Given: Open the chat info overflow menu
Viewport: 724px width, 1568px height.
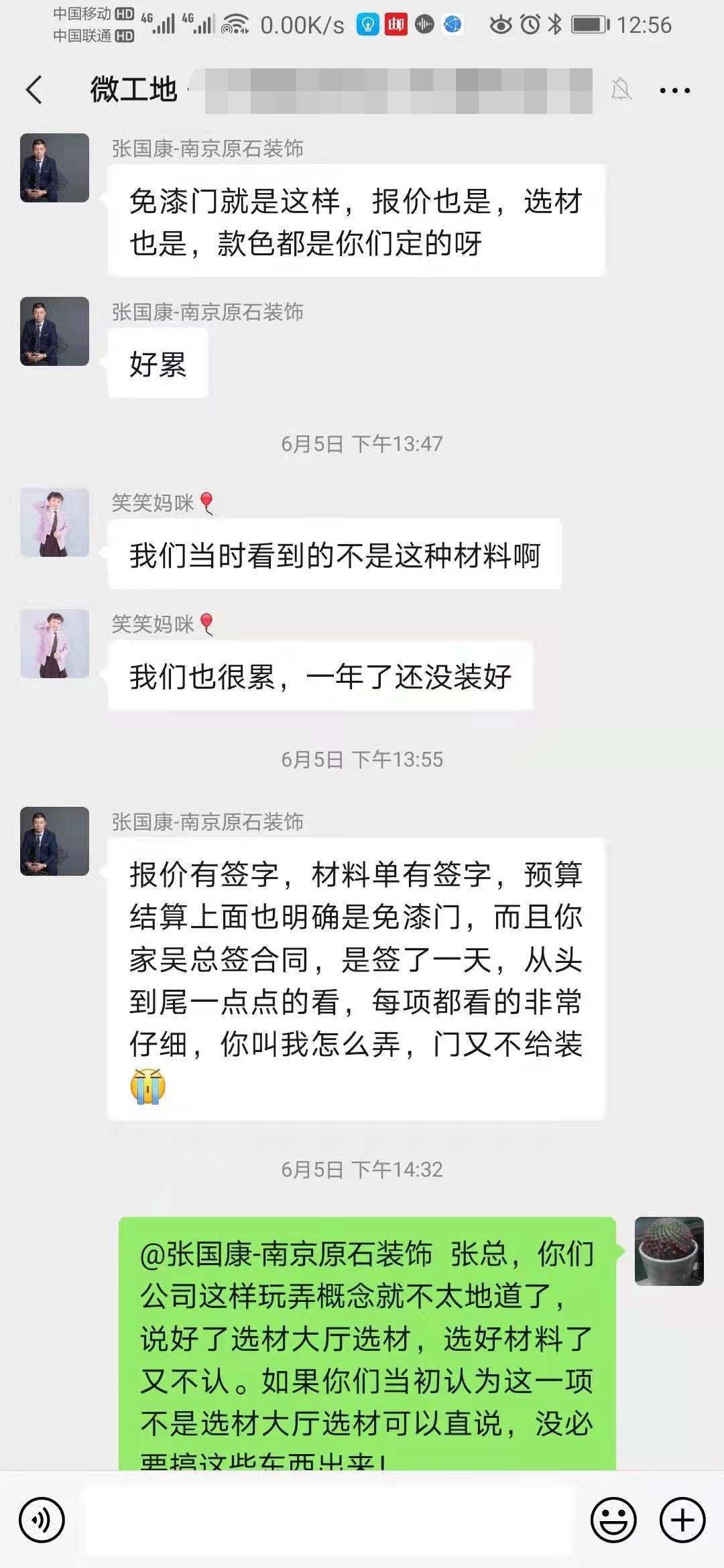Looking at the screenshot, I should click(674, 90).
